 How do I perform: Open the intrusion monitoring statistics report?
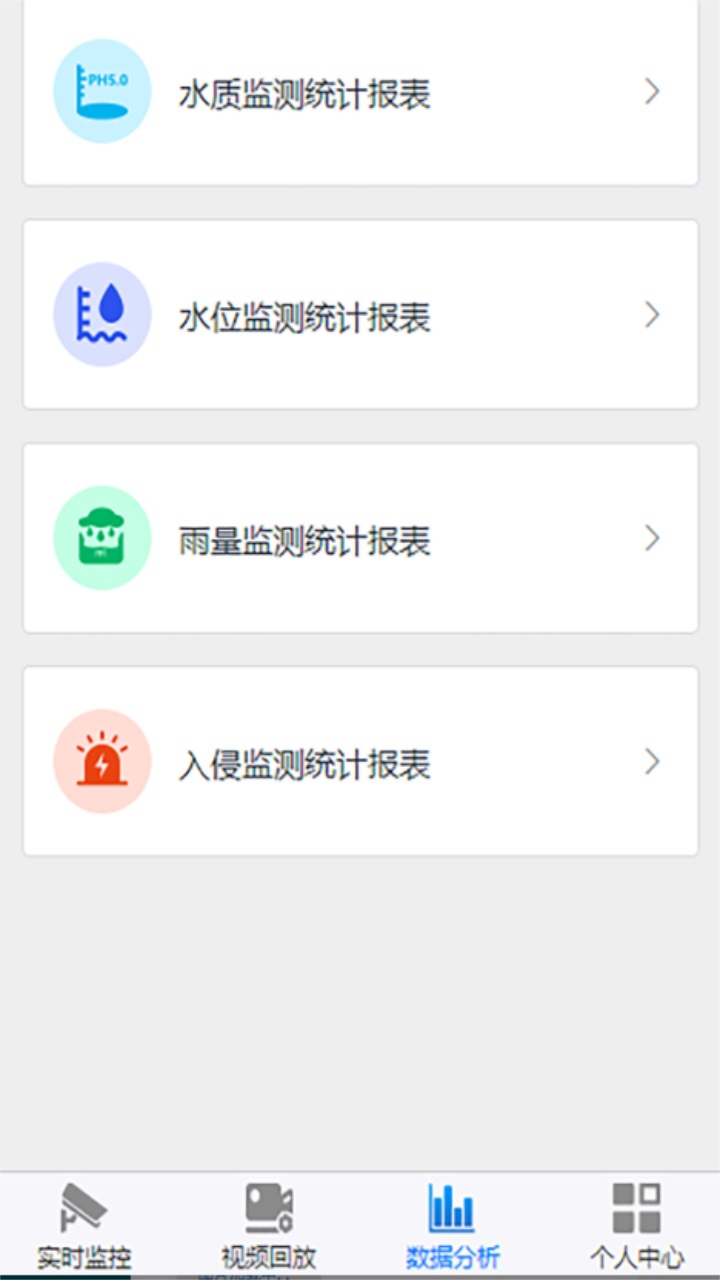click(x=360, y=761)
